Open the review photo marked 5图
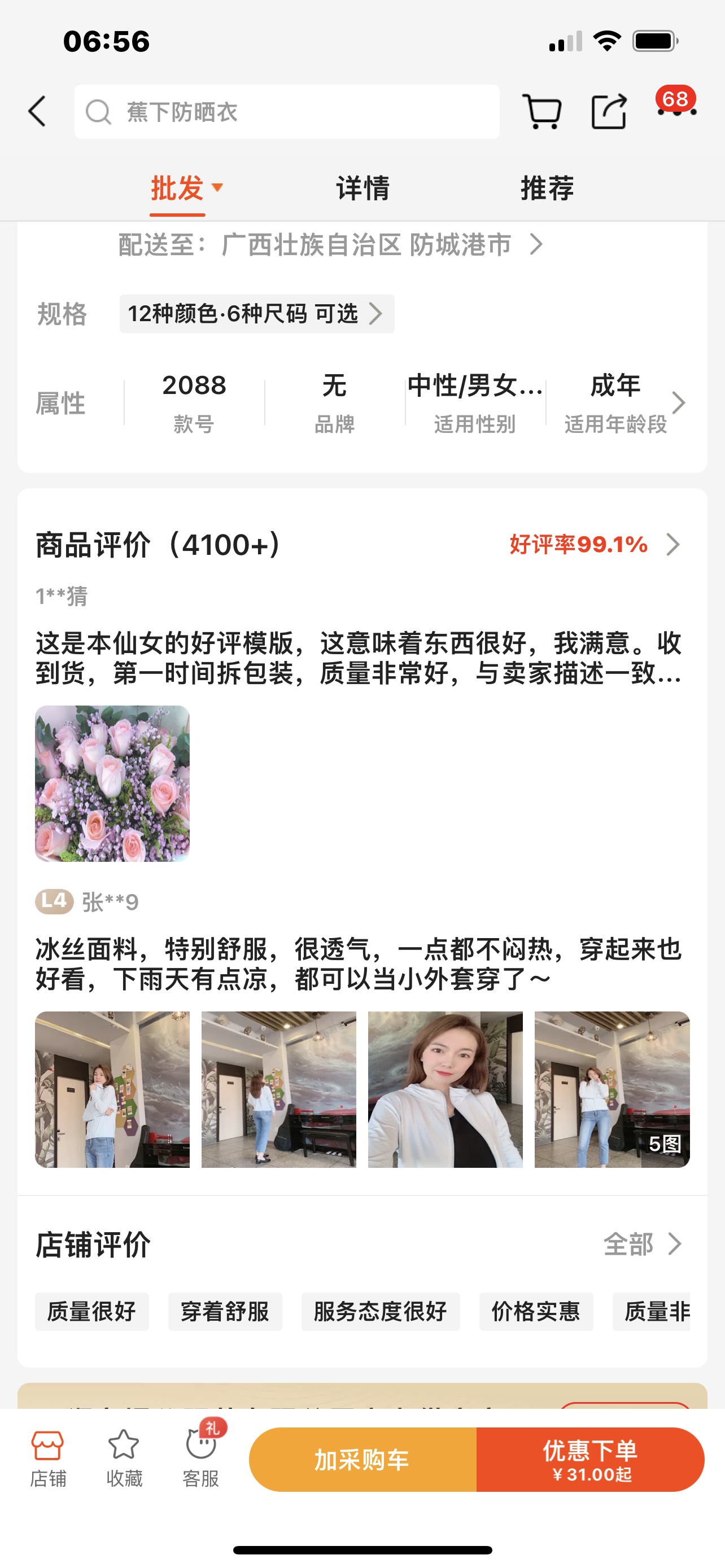 pos(612,1089)
